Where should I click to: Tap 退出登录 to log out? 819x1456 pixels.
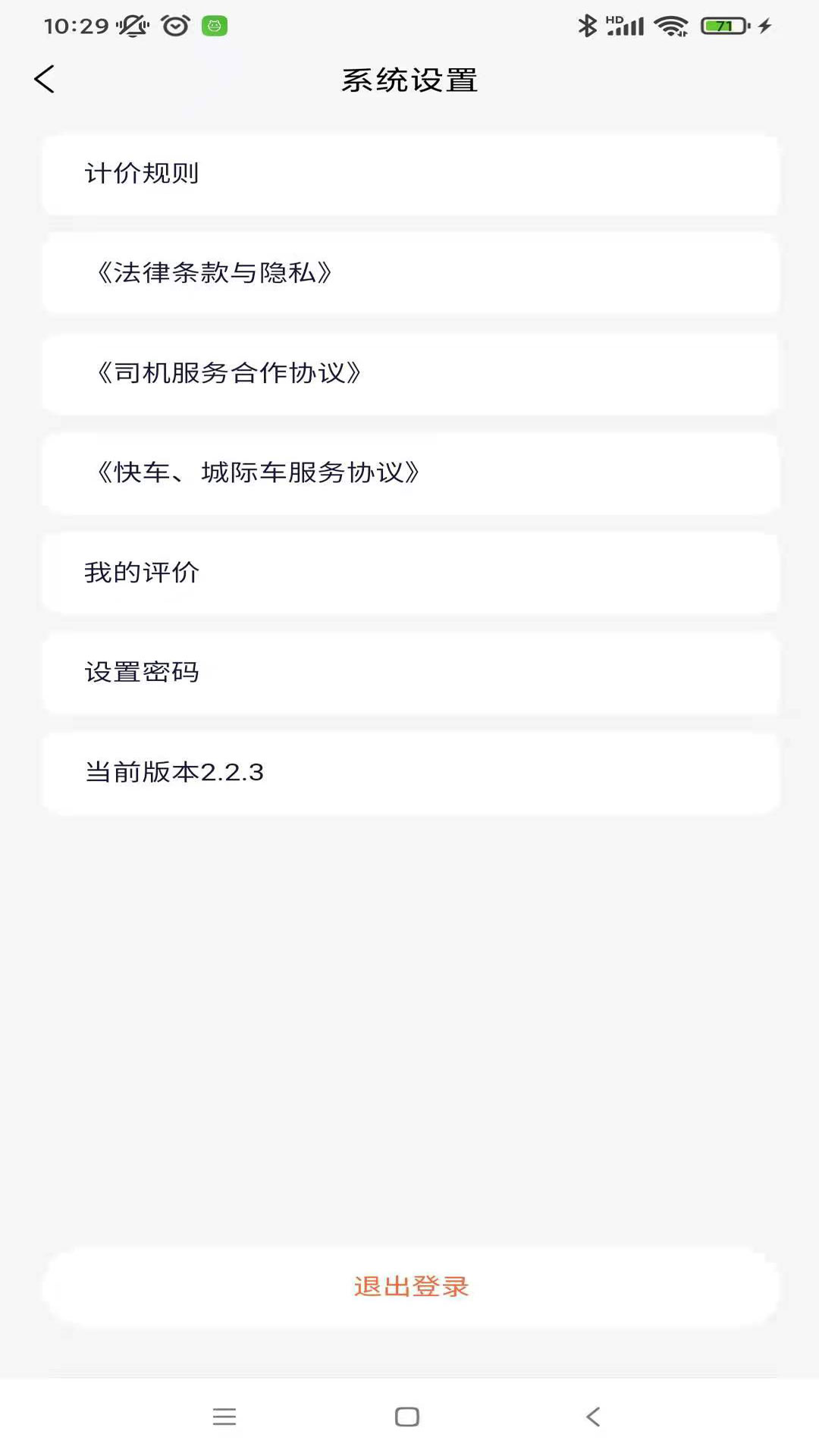(409, 1286)
